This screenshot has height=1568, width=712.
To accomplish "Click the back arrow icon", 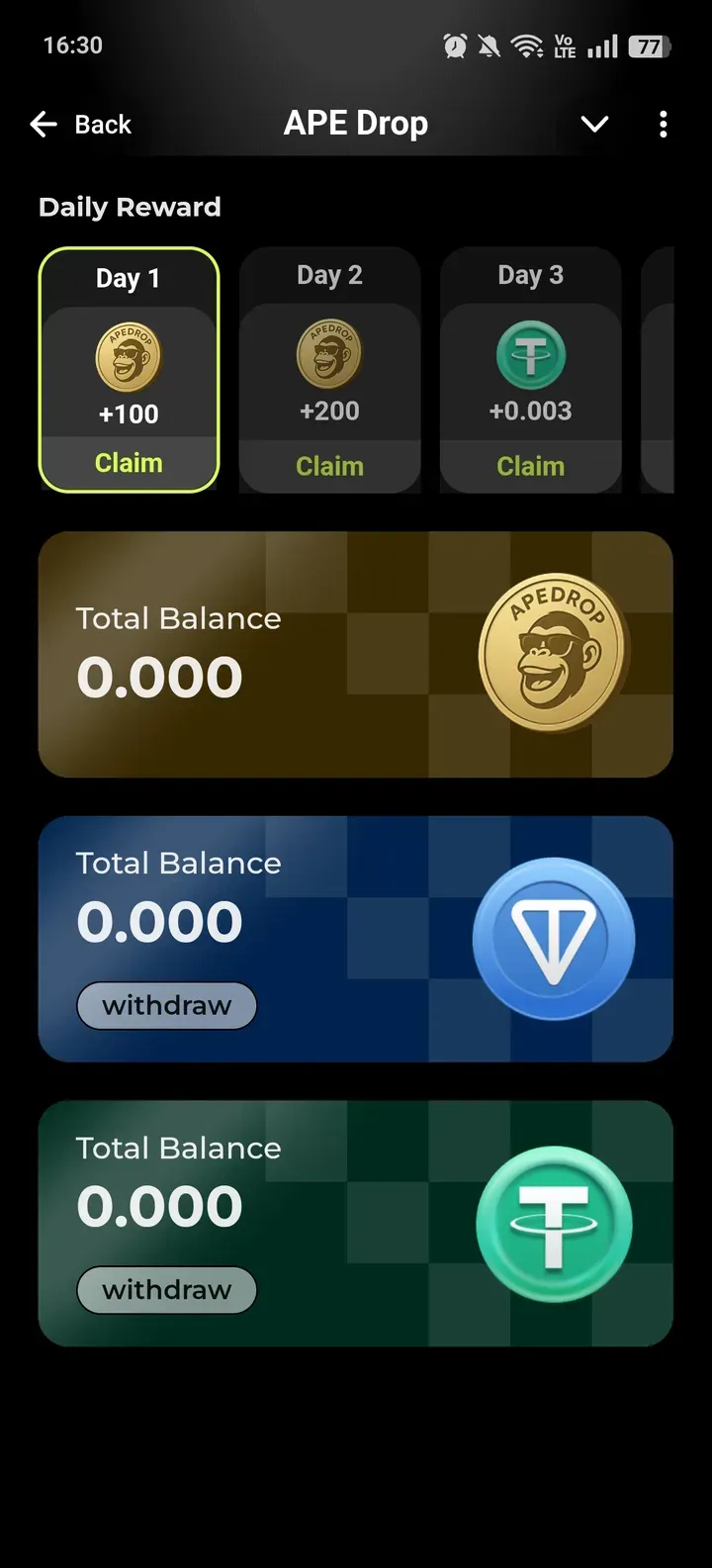I will coord(42,123).
